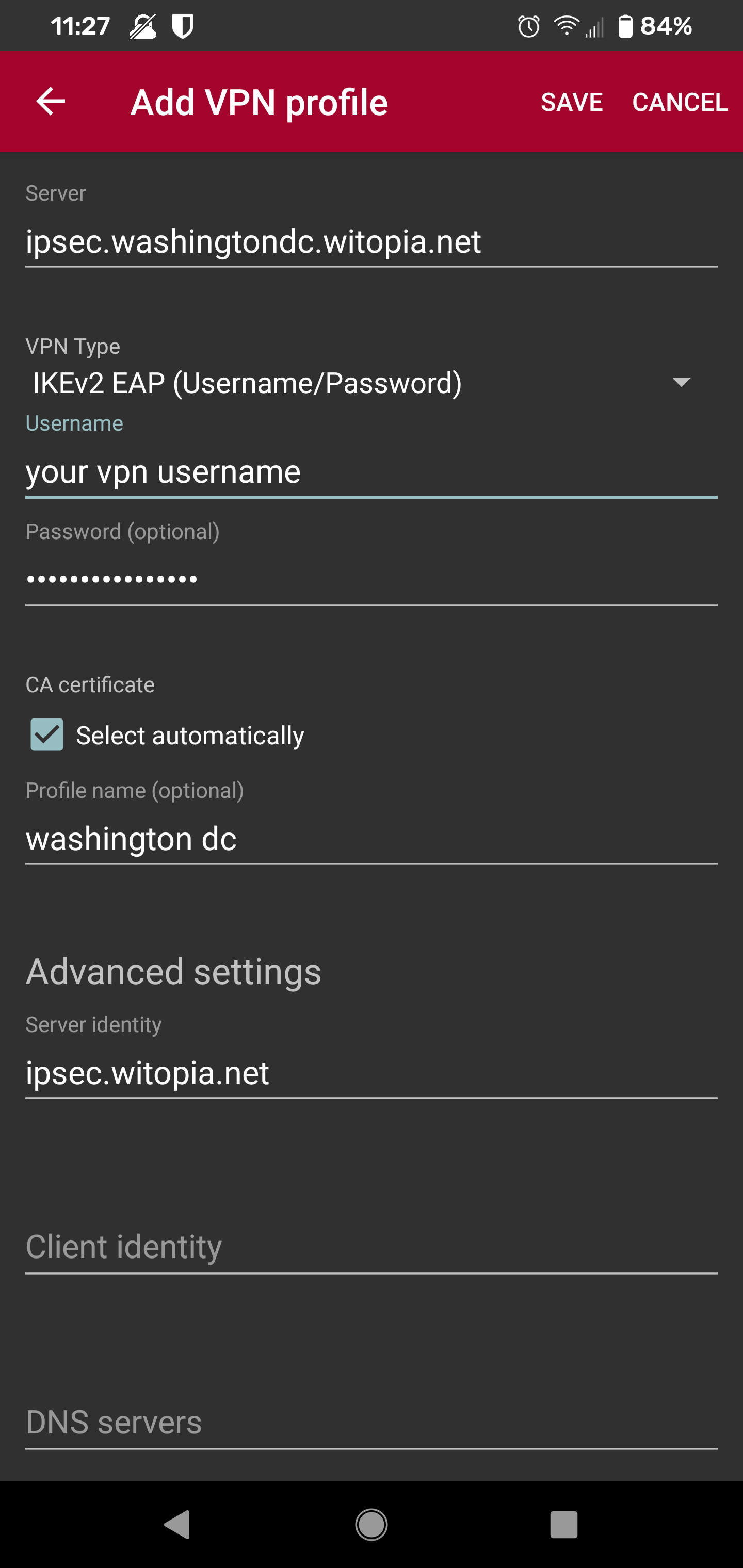
Task: Open the recent apps view
Action: point(564,1525)
